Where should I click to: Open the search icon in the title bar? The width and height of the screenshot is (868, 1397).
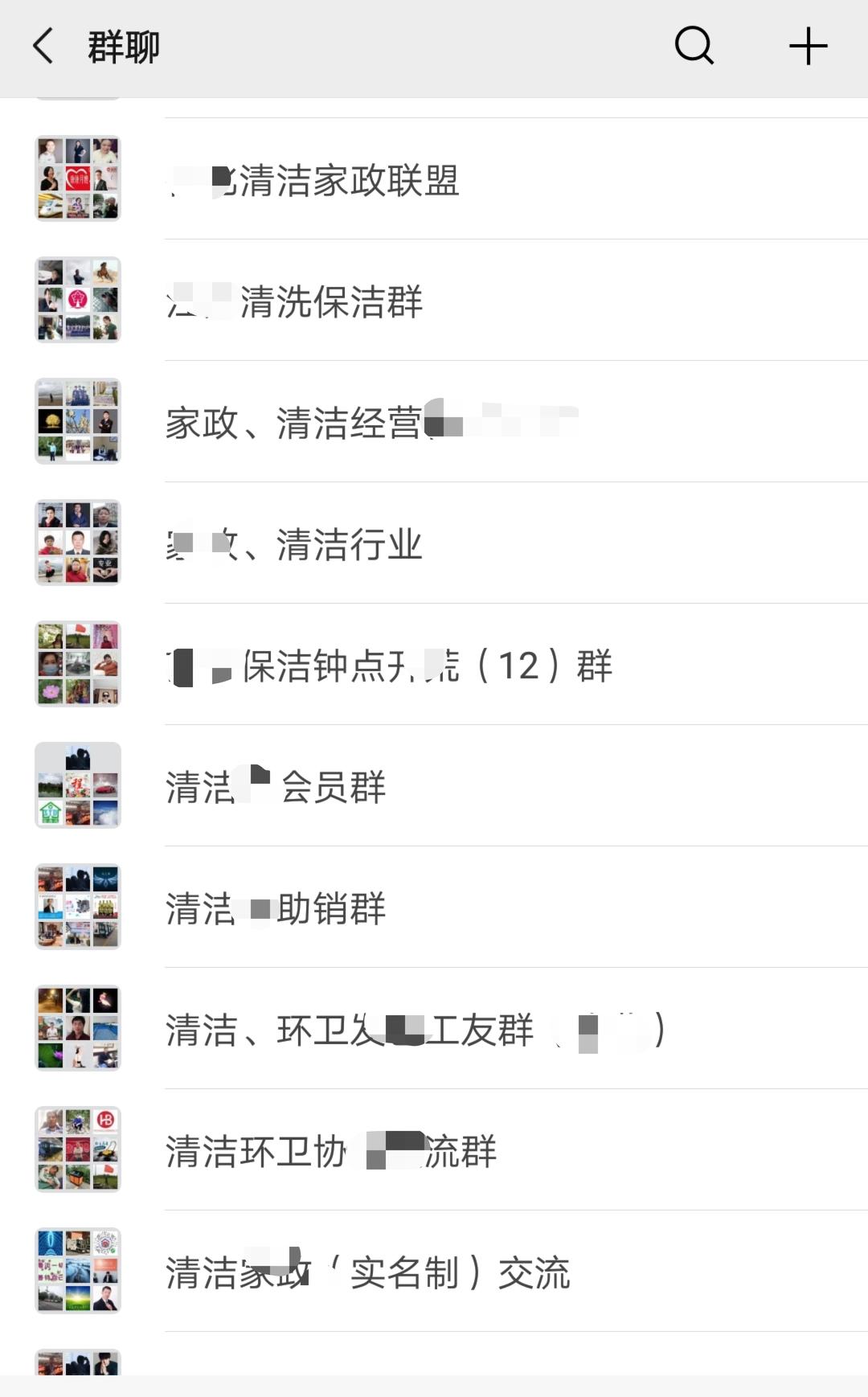(693, 47)
